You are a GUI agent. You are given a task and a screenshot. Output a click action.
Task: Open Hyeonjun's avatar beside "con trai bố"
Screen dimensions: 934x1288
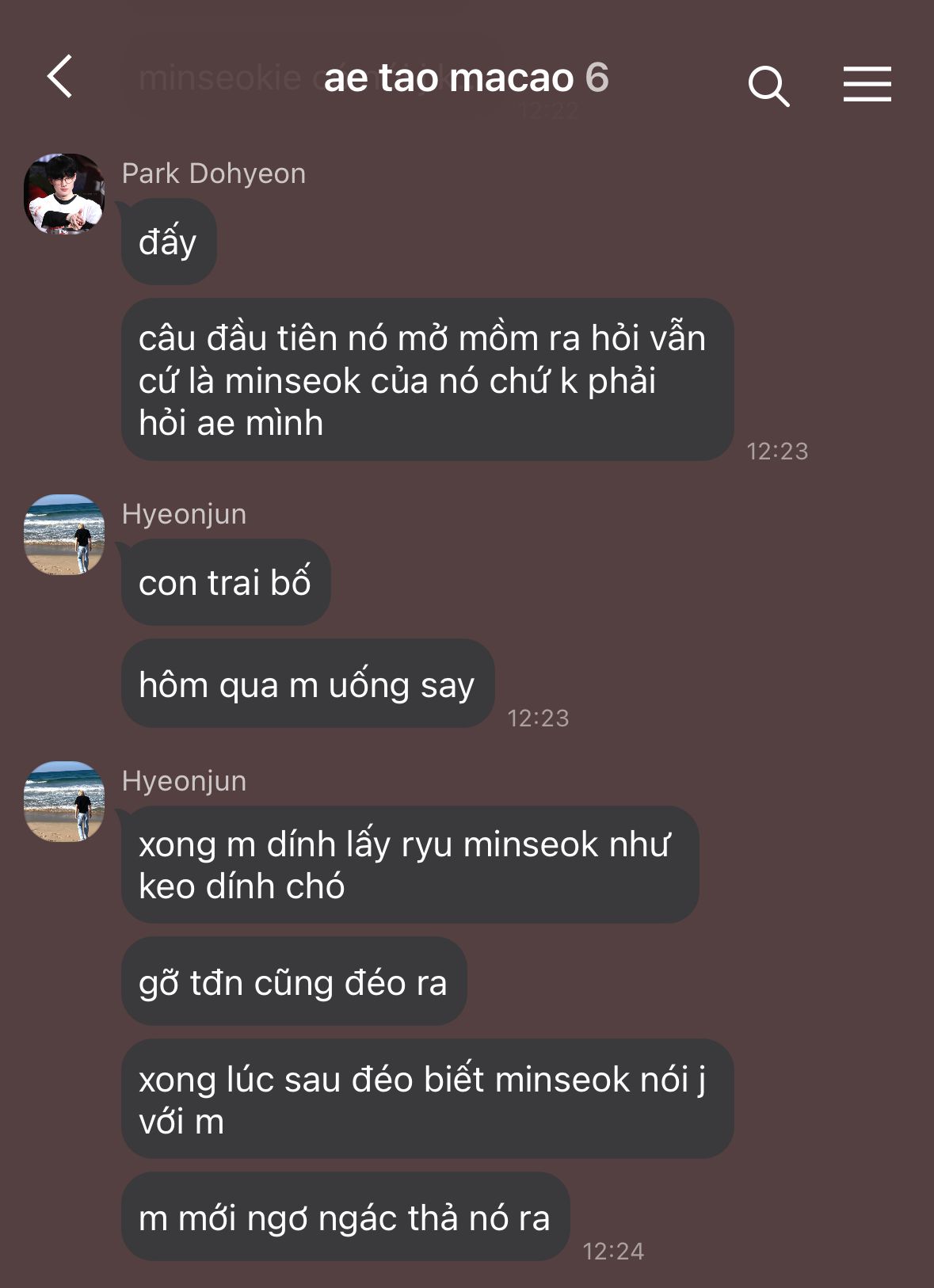click(64, 535)
